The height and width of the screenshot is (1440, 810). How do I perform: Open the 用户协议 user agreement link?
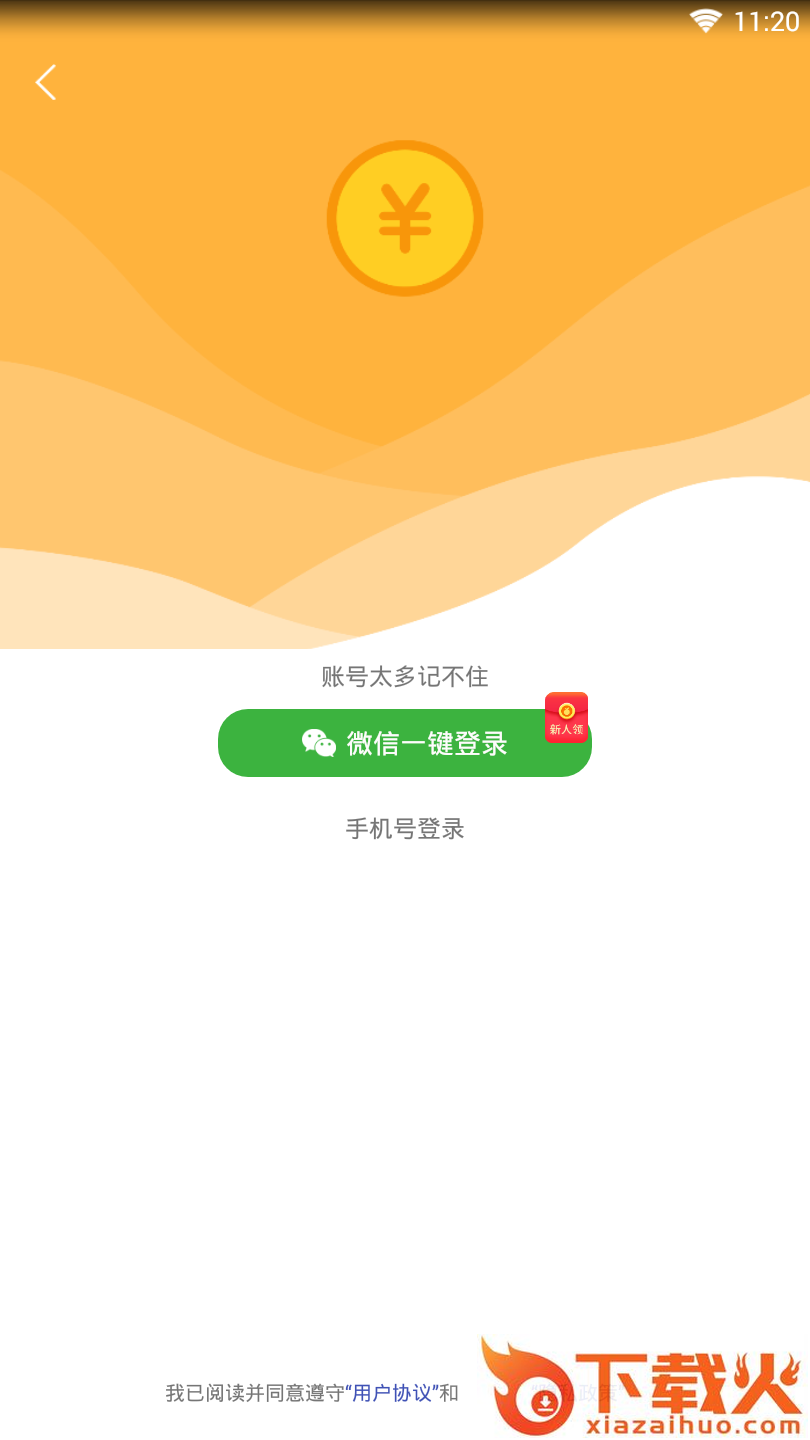click(392, 1393)
